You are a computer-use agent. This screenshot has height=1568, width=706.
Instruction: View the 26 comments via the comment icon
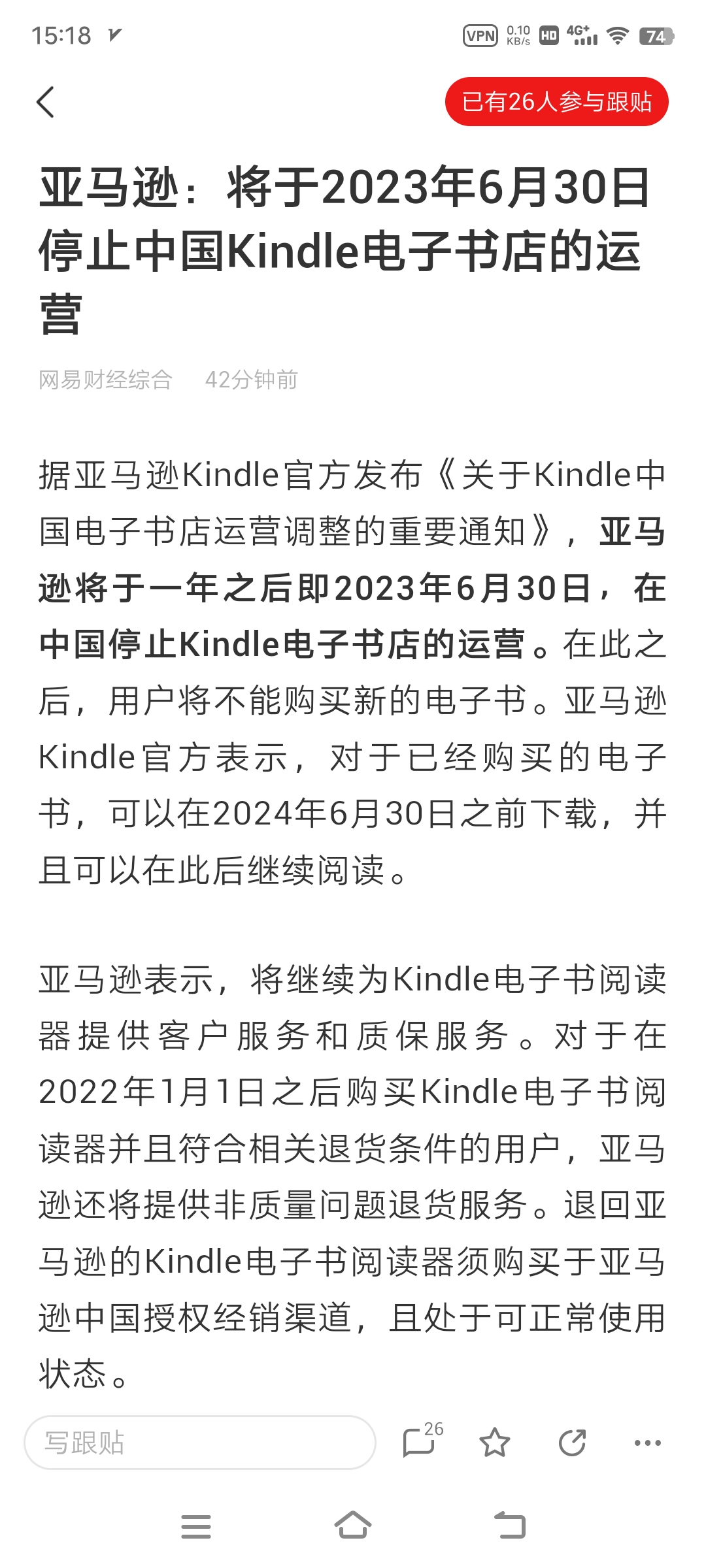click(x=420, y=1442)
